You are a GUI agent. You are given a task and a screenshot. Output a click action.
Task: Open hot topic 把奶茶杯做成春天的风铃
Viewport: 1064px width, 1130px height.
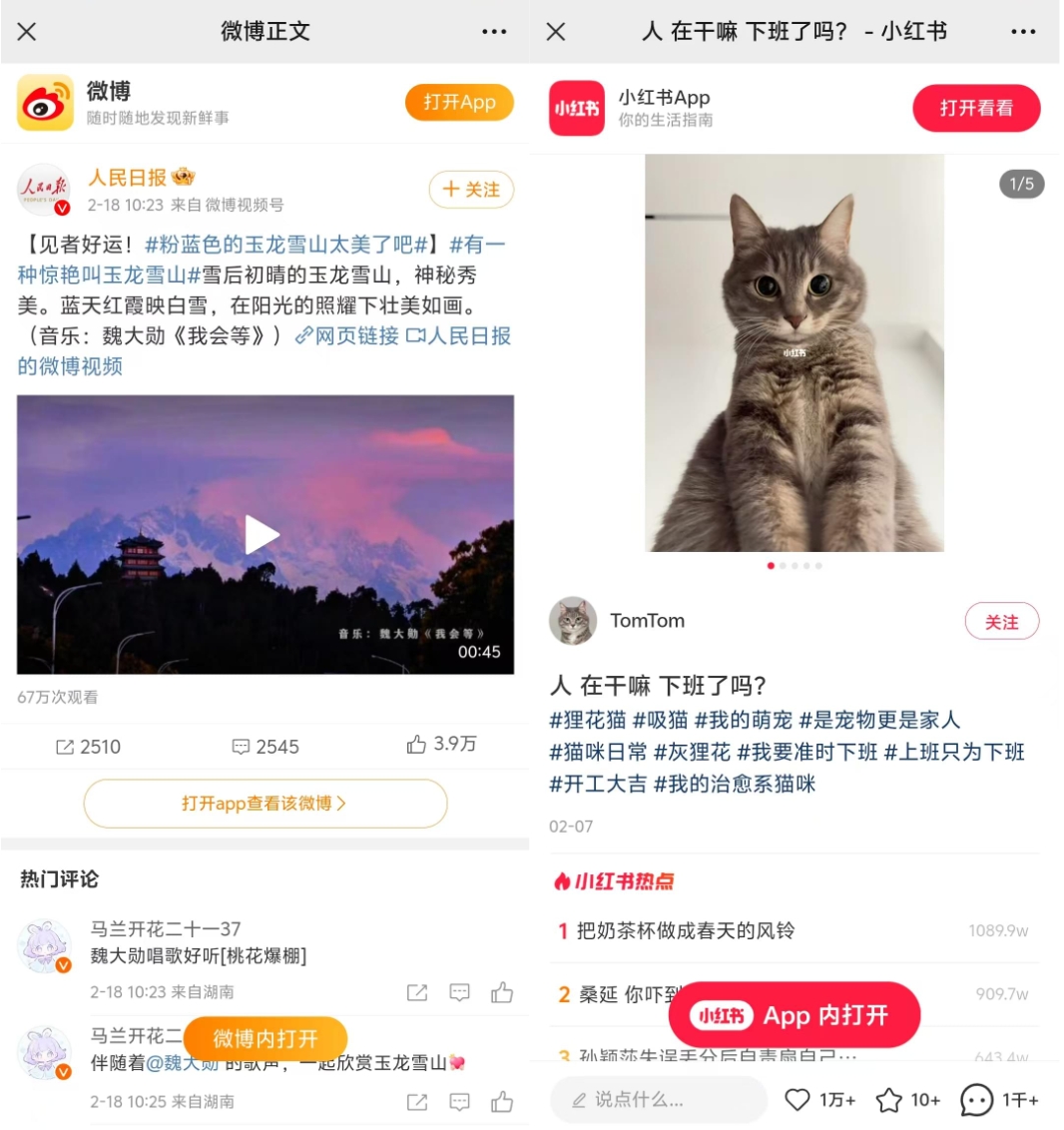(687, 930)
